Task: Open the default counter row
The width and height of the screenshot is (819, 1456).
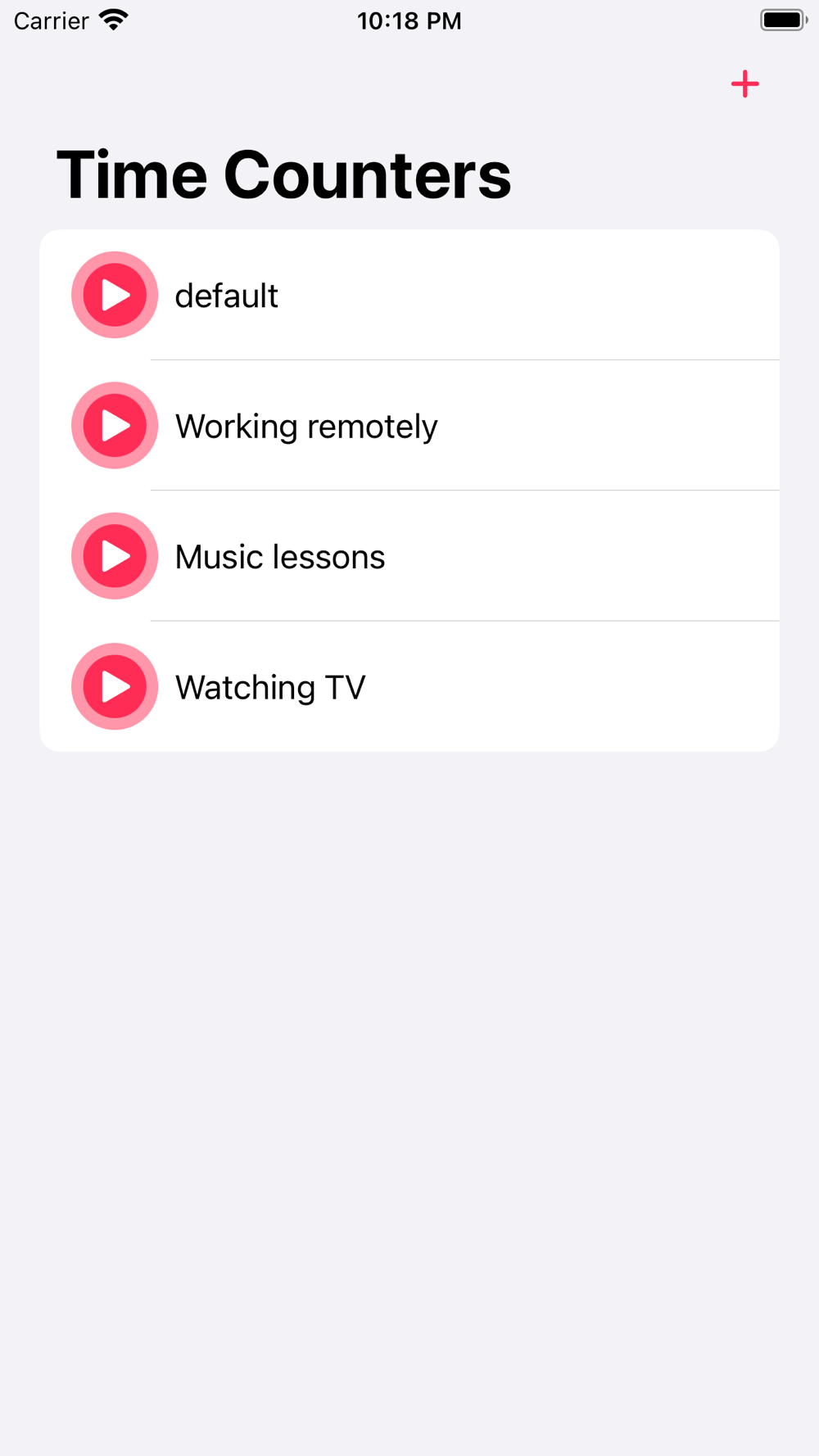Action: click(x=409, y=295)
